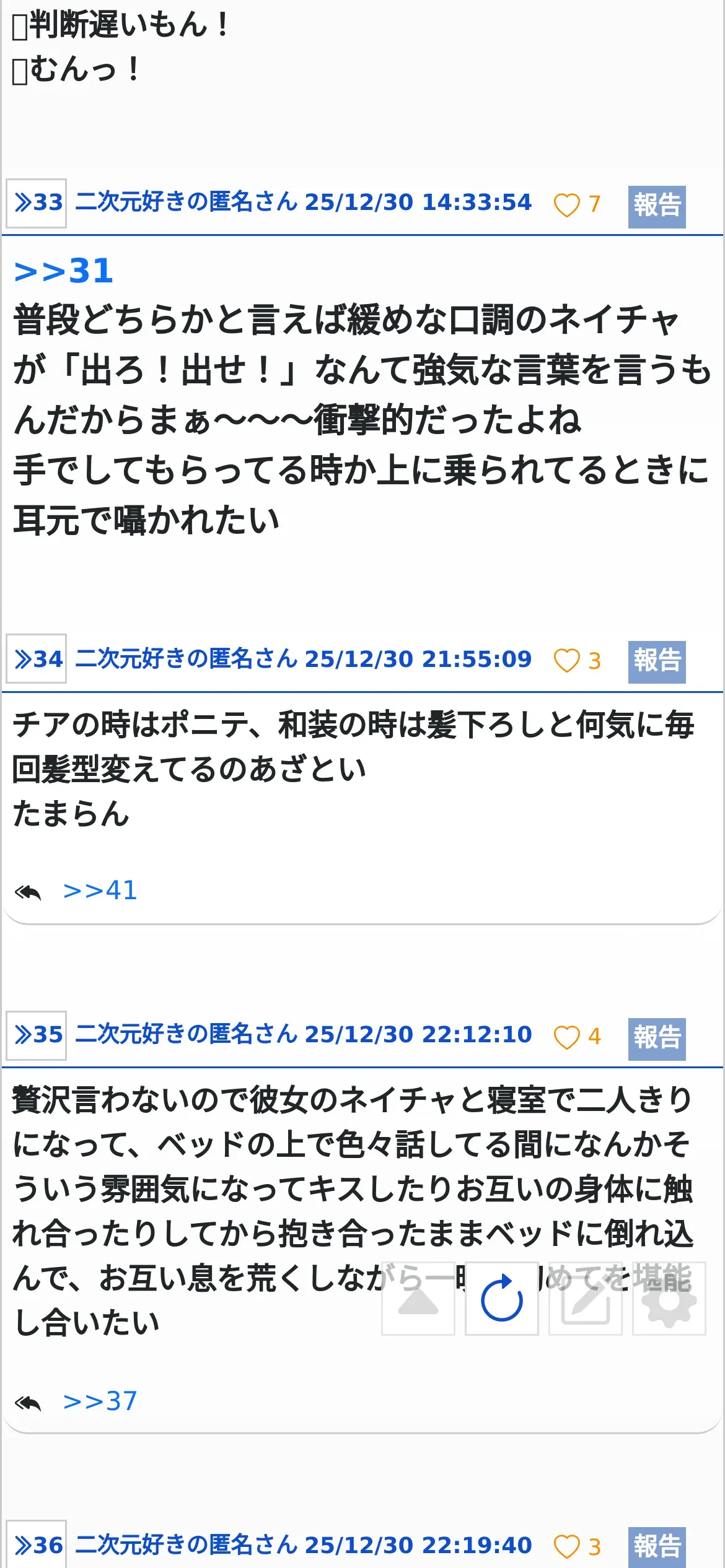The image size is (725, 1568).
Task: Like post 36 with heart icon
Action: (x=566, y=1546)
